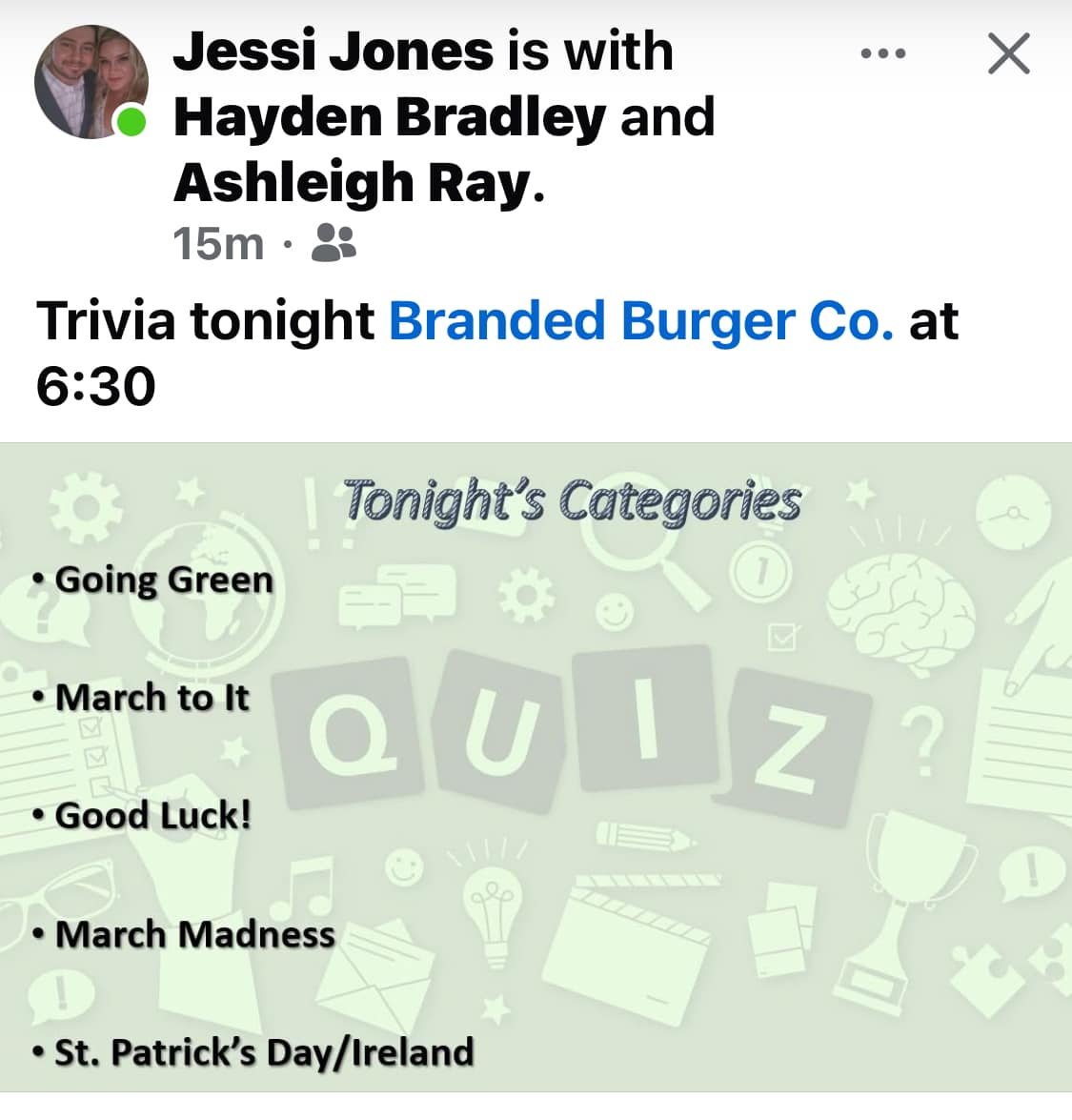
Task: Dismiss this post with the X
Action: coord(1008,53)
